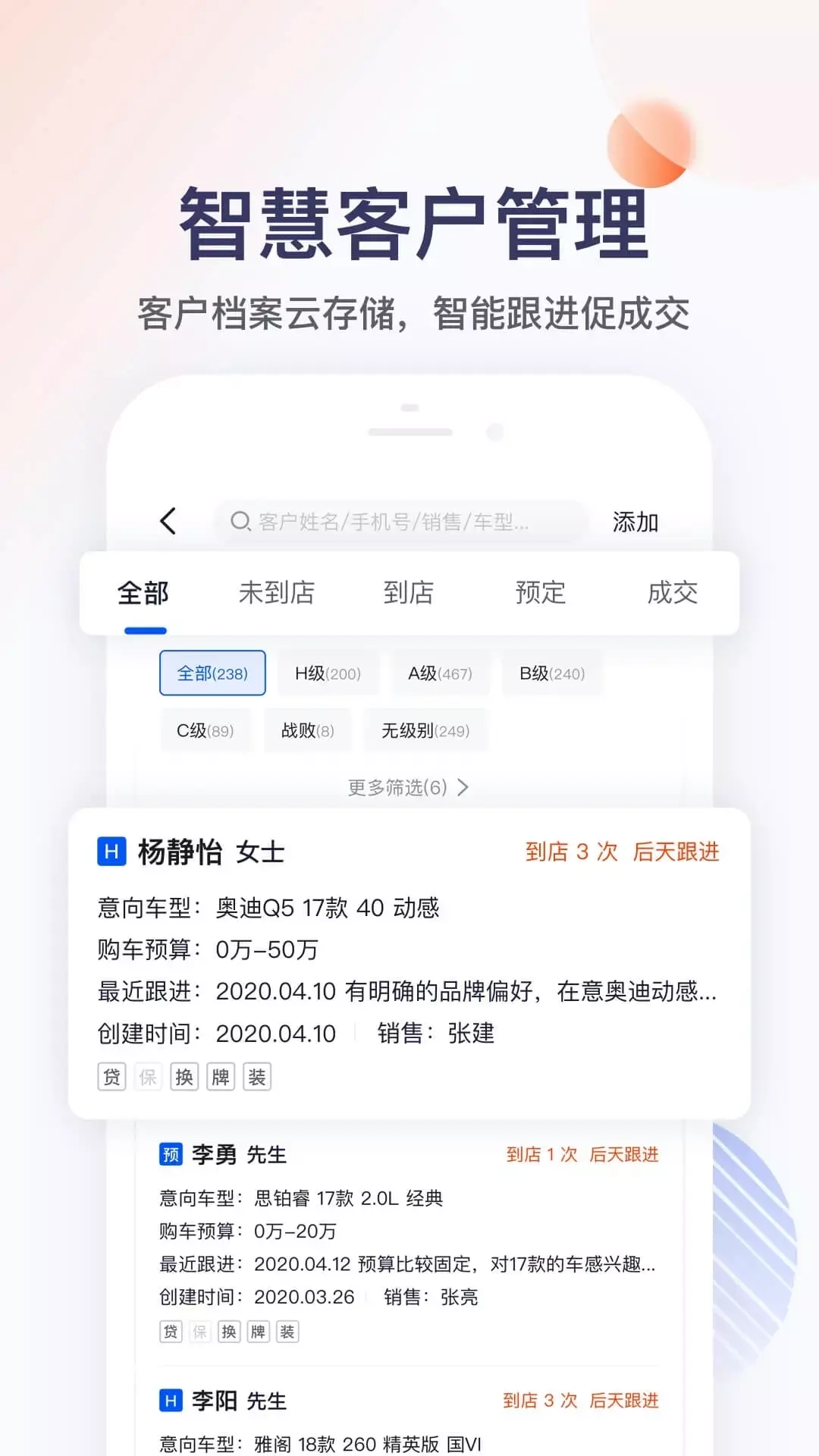
Task: Click the 预 badge next to 李勇
Action: [x=173, y=1154]
